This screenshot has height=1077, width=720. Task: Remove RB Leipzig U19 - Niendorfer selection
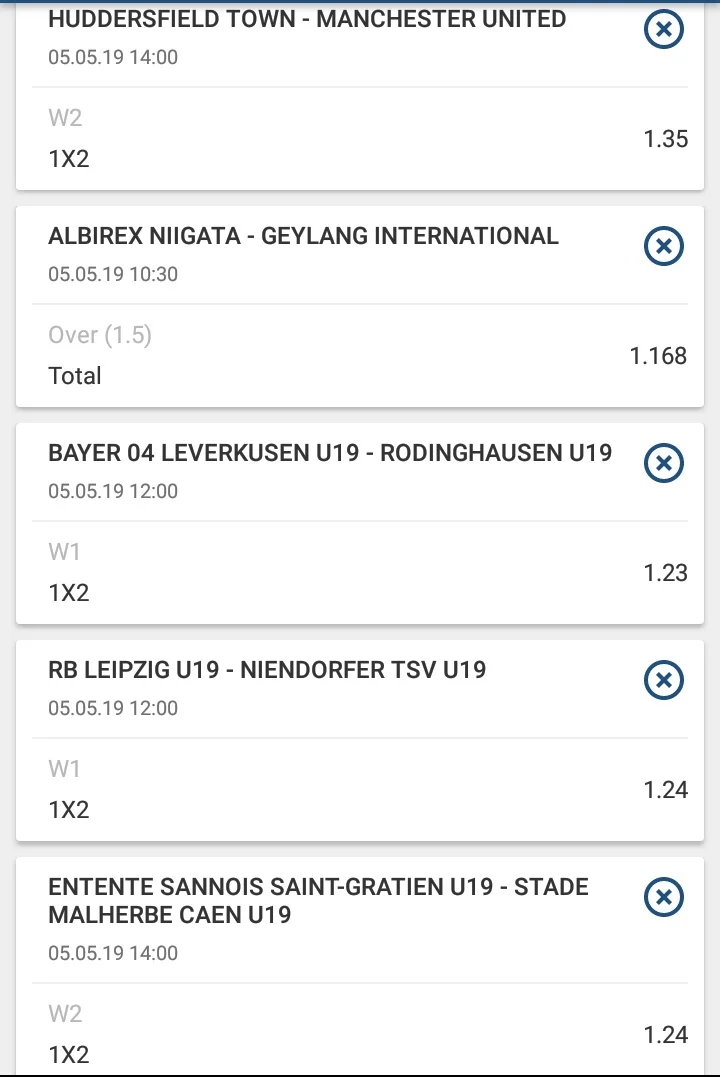[x=663, y=680]
